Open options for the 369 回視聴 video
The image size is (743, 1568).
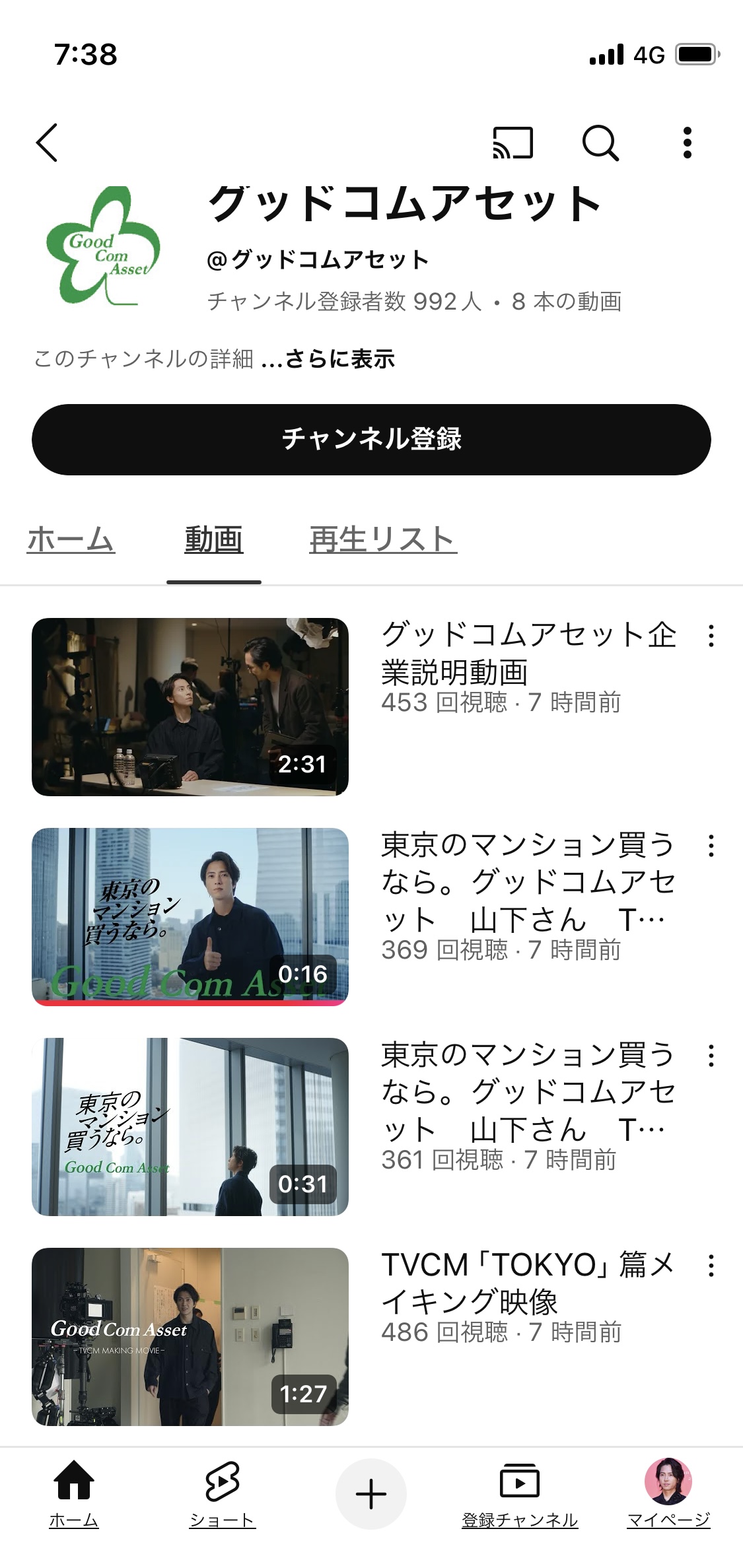711,846
